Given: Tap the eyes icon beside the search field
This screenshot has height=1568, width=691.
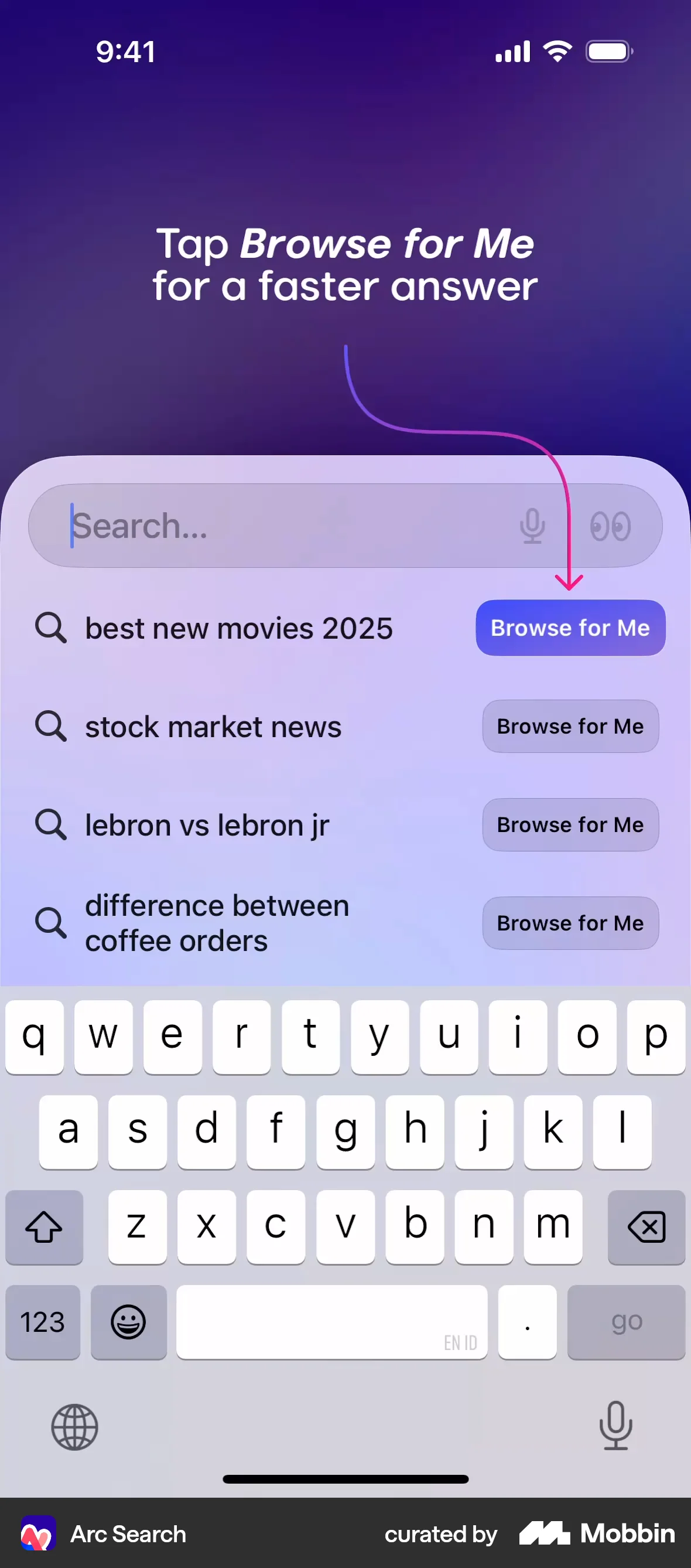Looking at the screenshot, I should [x=611, y=526].
